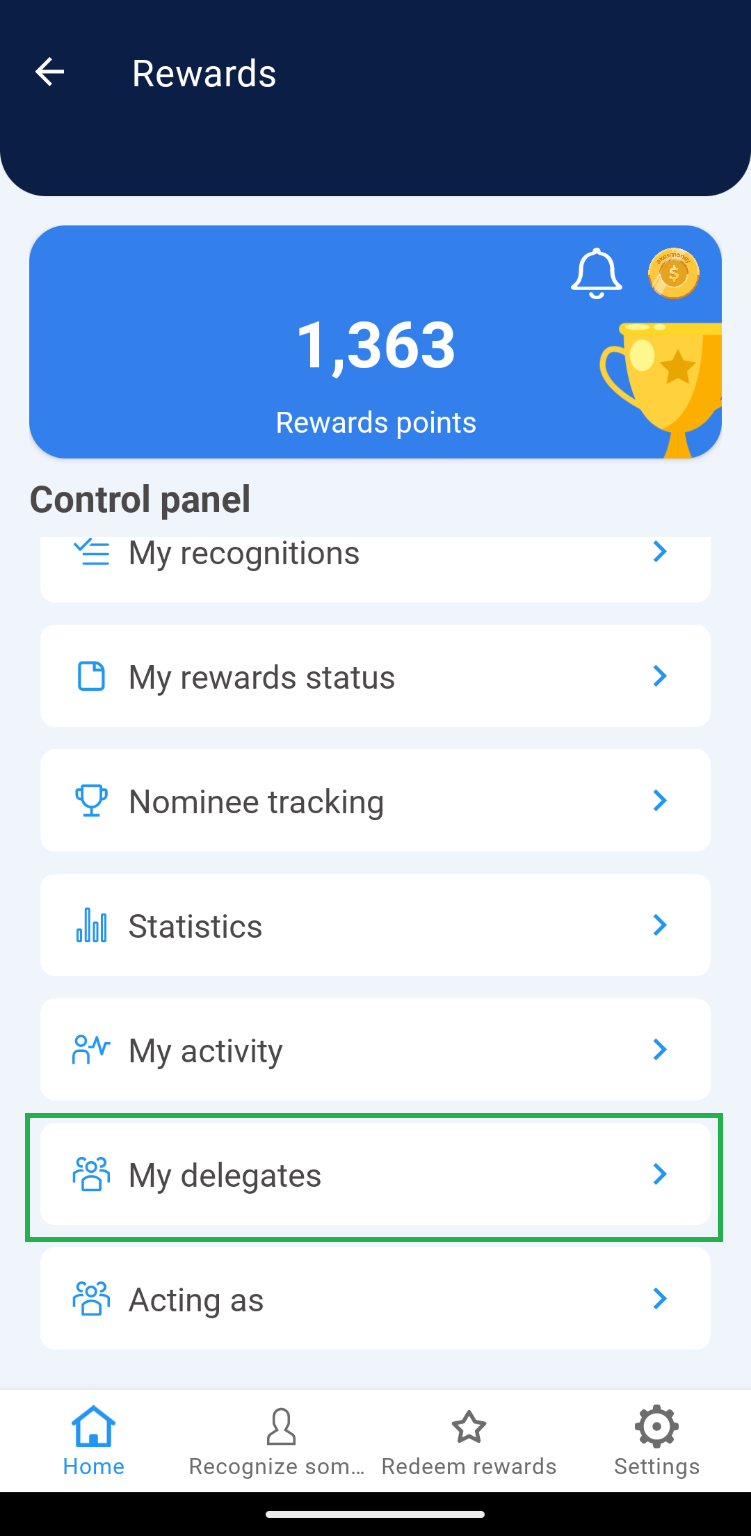This screenshot has width=751, height=1536.
Task: Open the Settings tab
Action: (656, 1442)
